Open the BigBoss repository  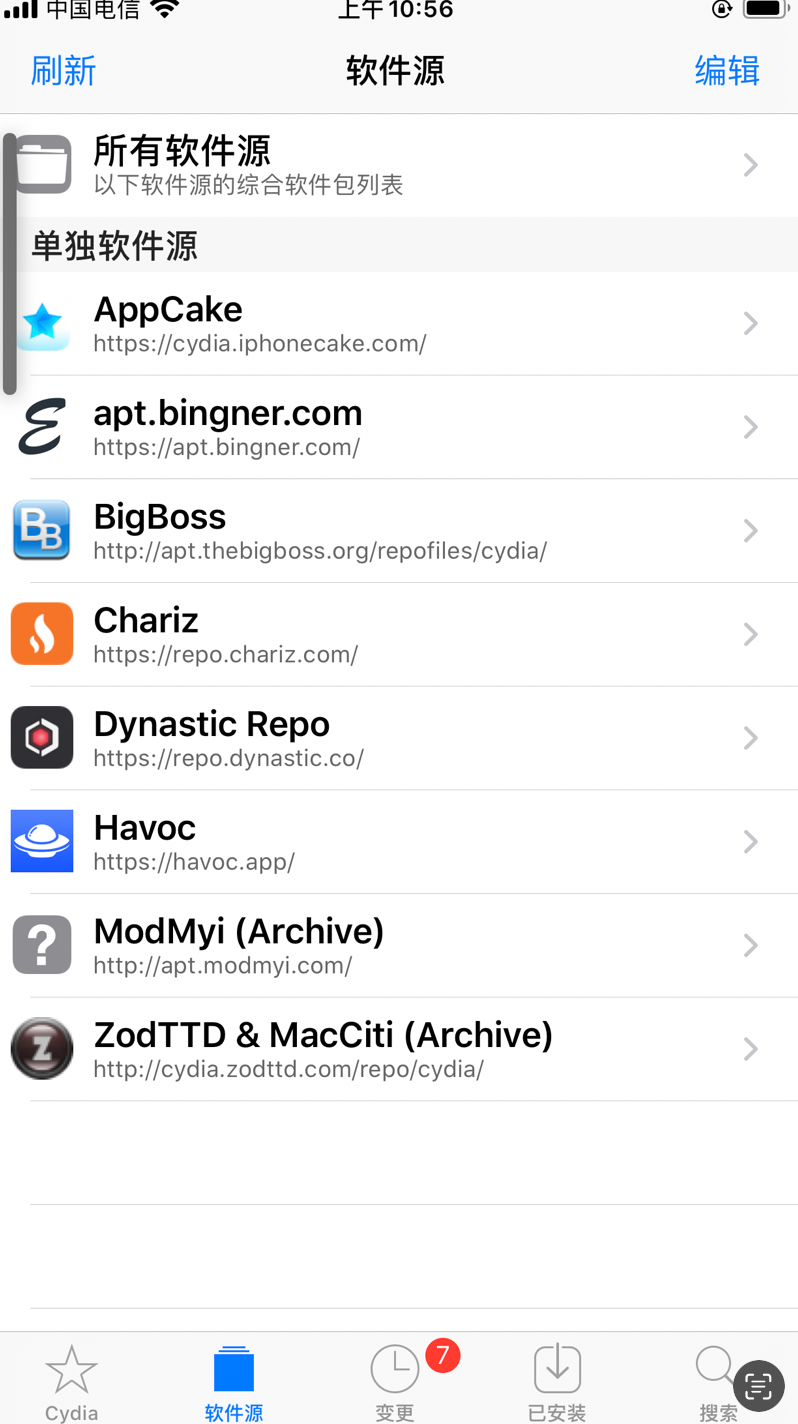[400, 531]
